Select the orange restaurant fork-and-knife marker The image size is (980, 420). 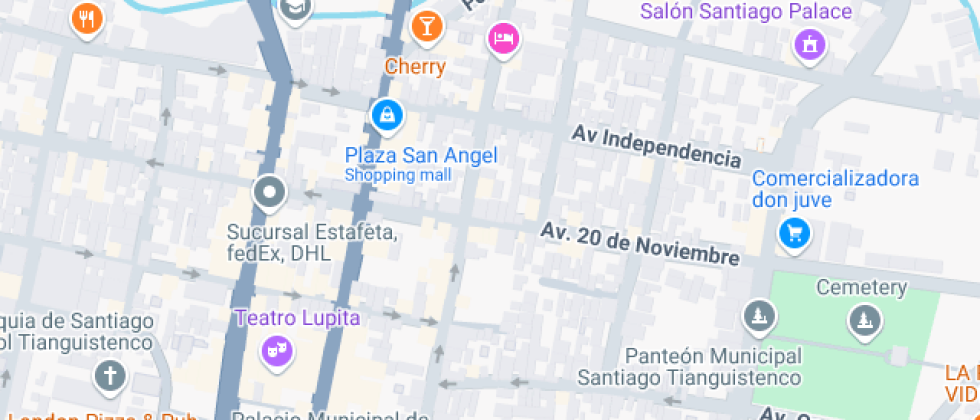(x=88, y=18)
